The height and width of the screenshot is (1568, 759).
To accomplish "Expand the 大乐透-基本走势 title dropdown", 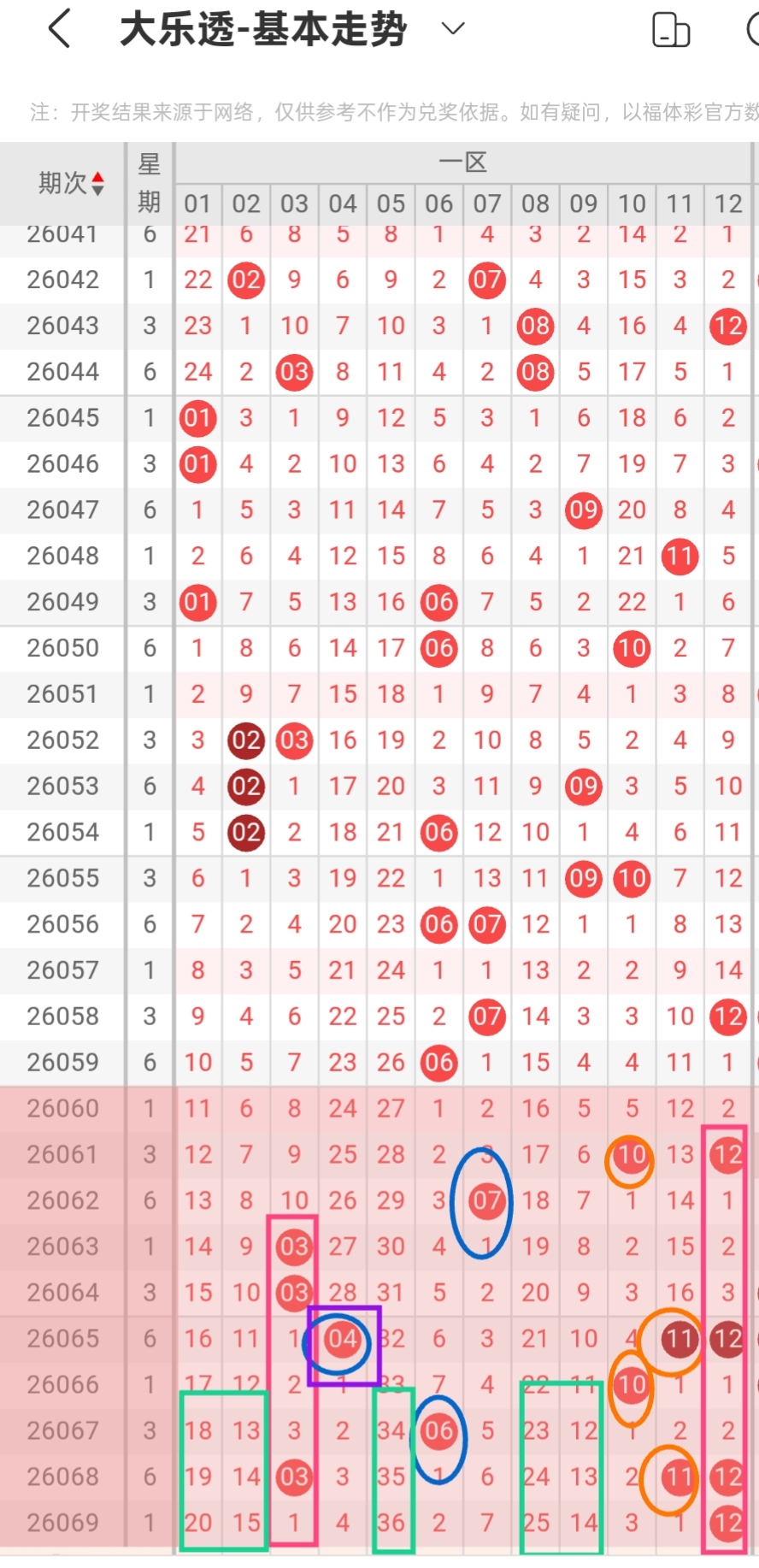I will [452, 29].
